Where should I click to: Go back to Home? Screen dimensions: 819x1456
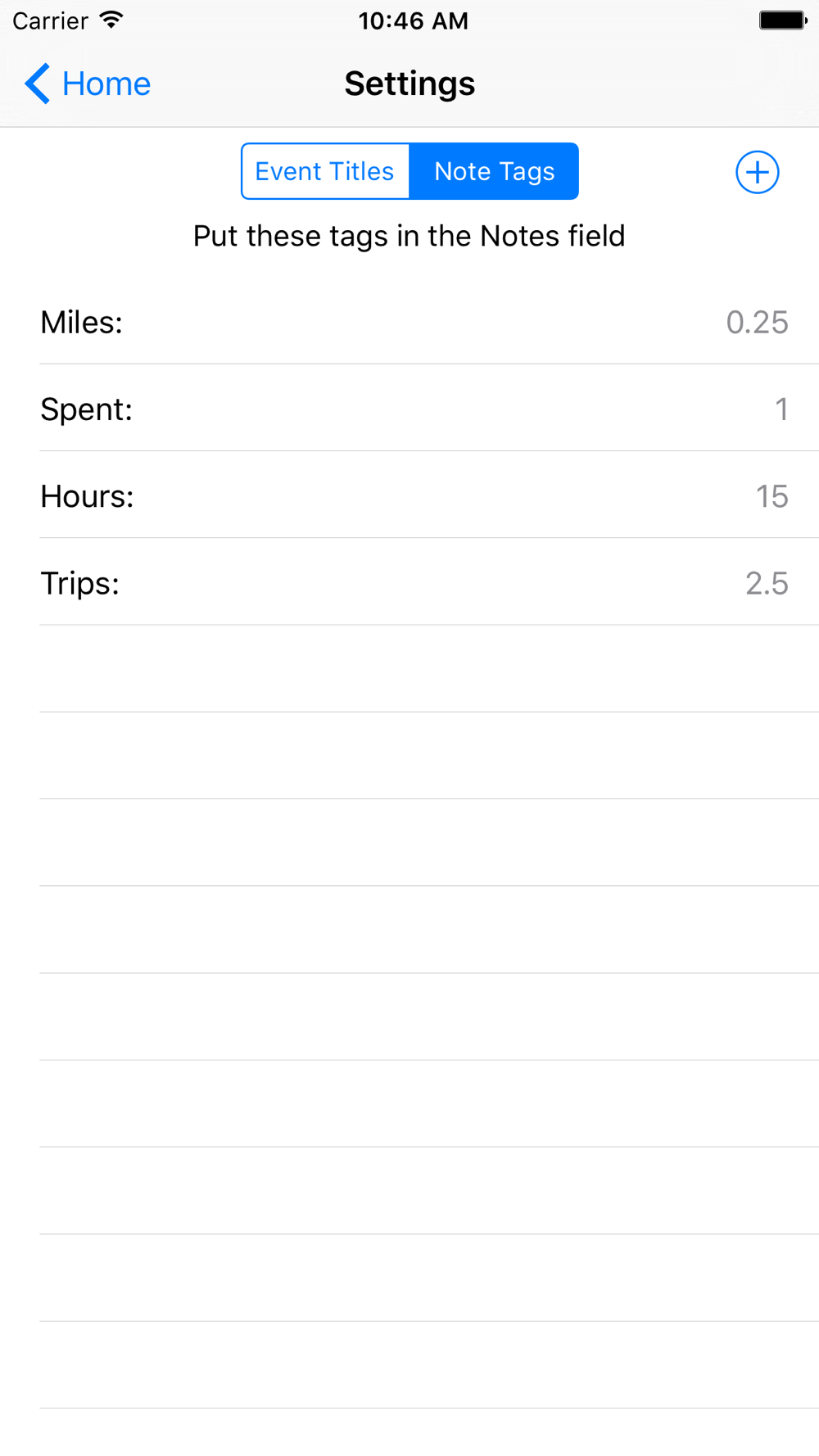pyautogui.click(x=88, y=84)
